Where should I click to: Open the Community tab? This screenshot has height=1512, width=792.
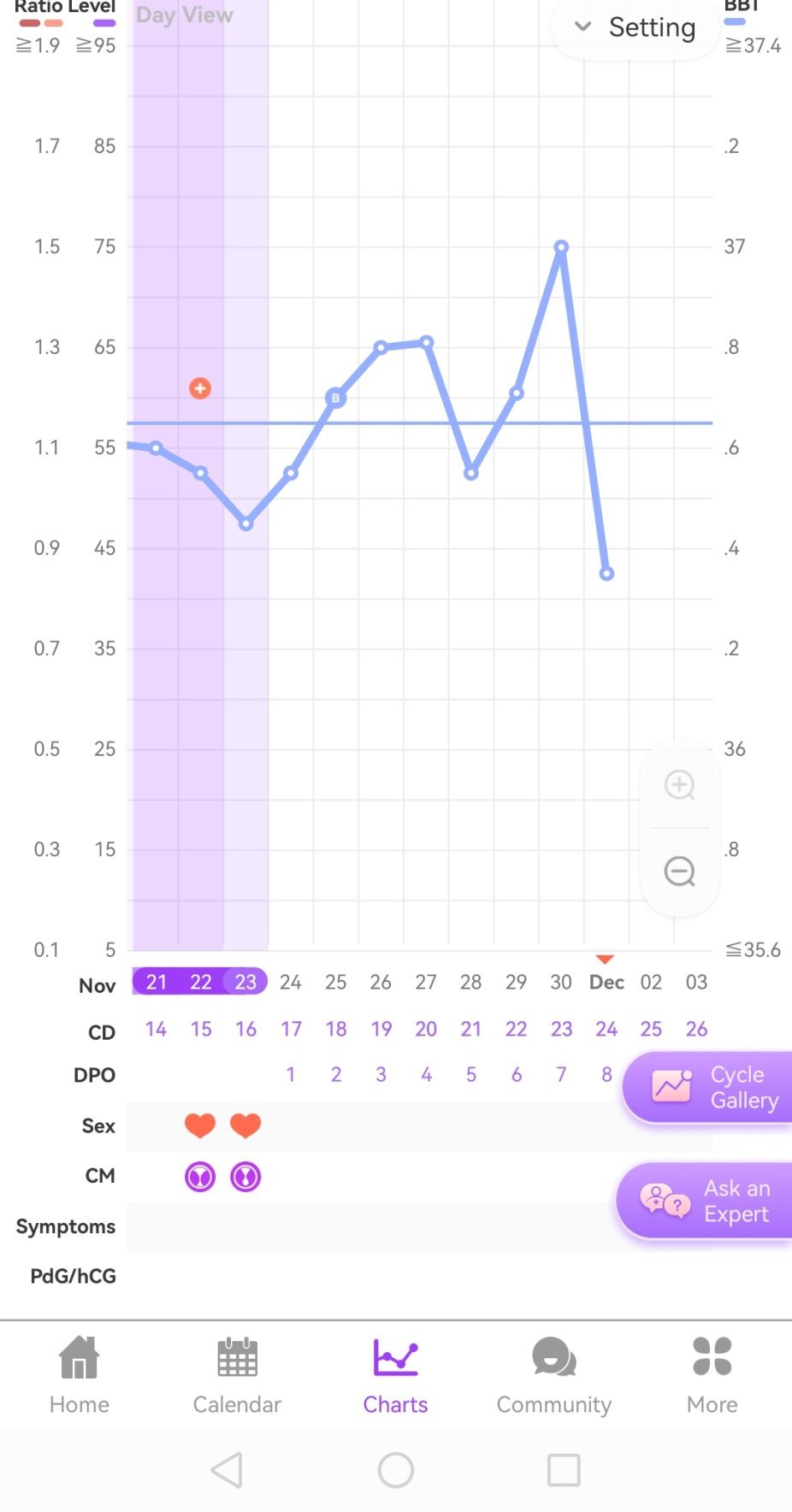click(x=553, y=1374)
